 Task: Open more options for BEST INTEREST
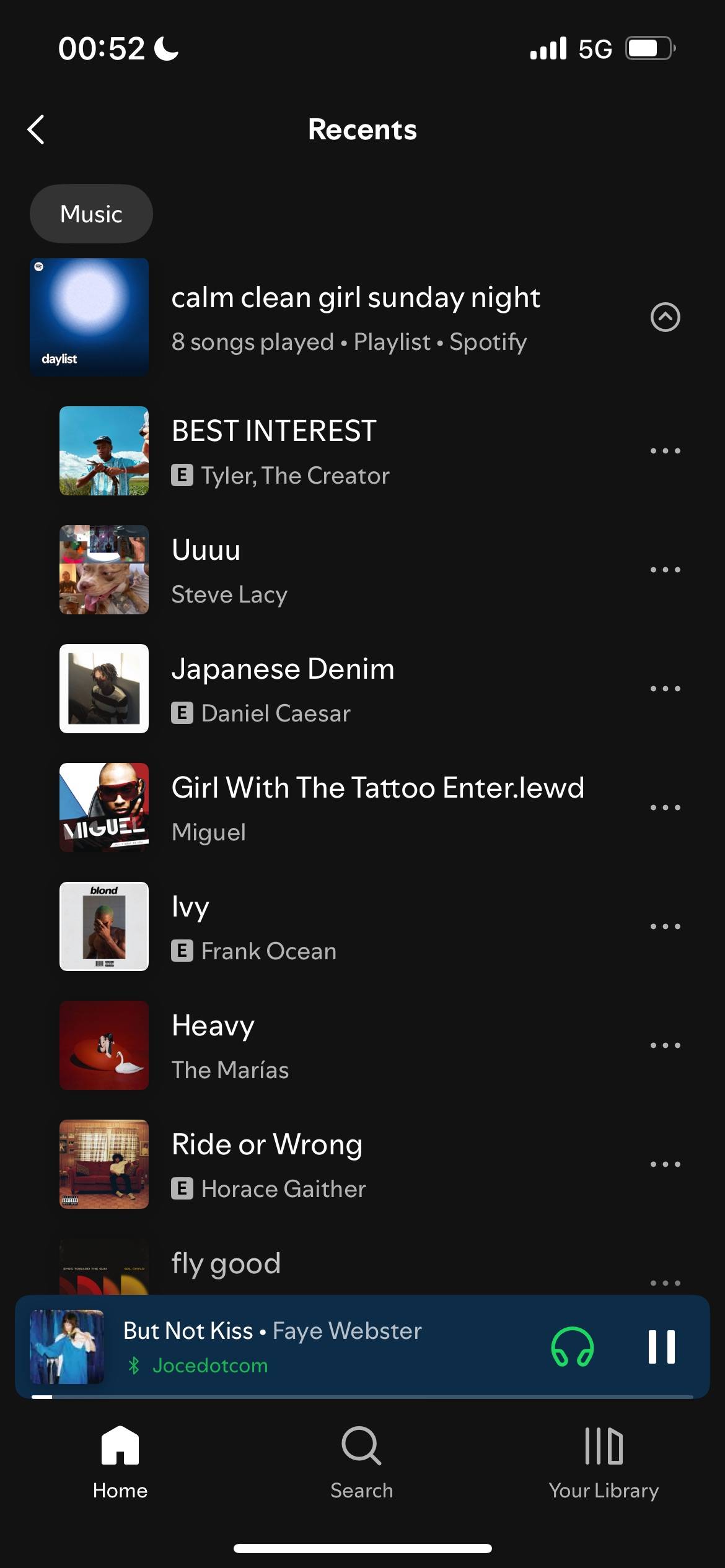click(x=666, y=451)
